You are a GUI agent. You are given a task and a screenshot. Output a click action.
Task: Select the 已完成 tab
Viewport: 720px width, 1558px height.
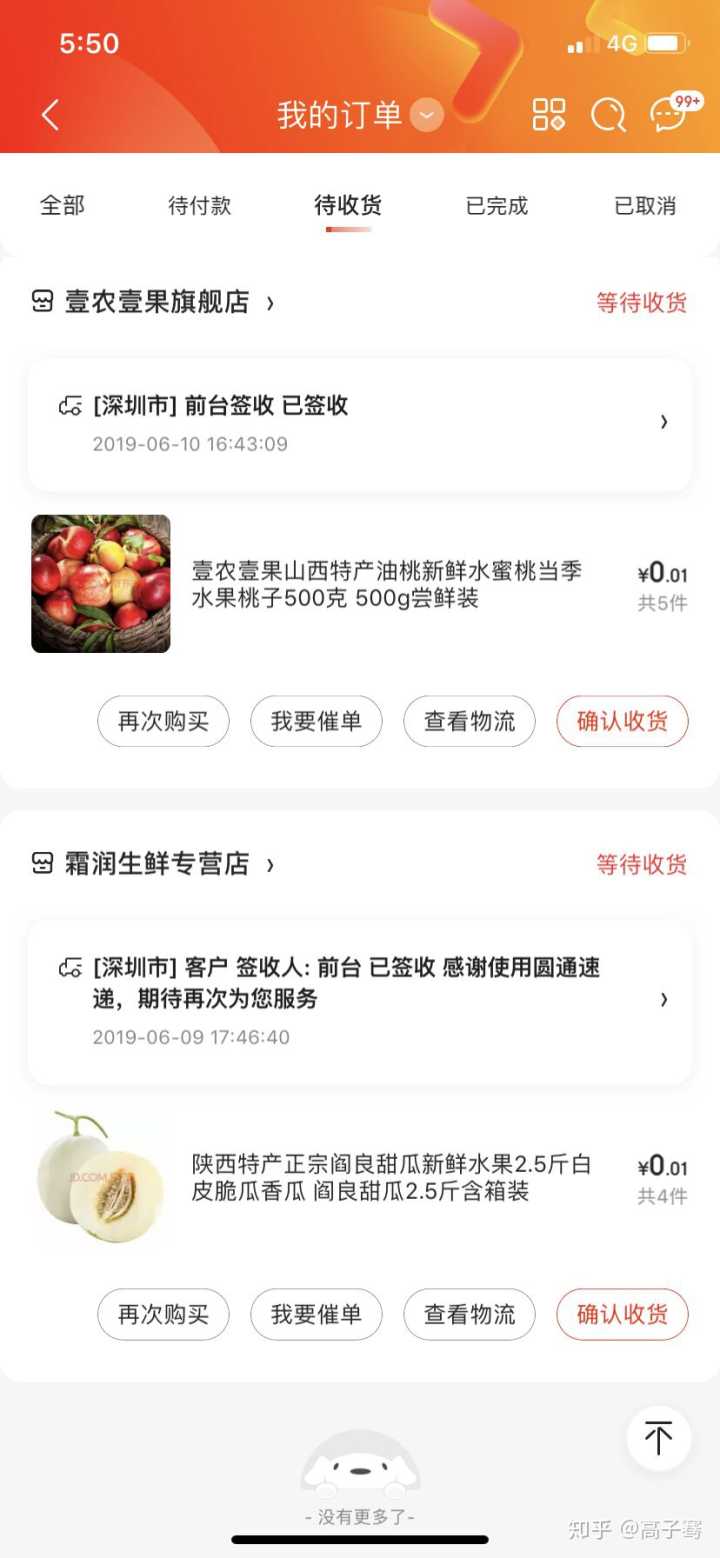[497, 206]
